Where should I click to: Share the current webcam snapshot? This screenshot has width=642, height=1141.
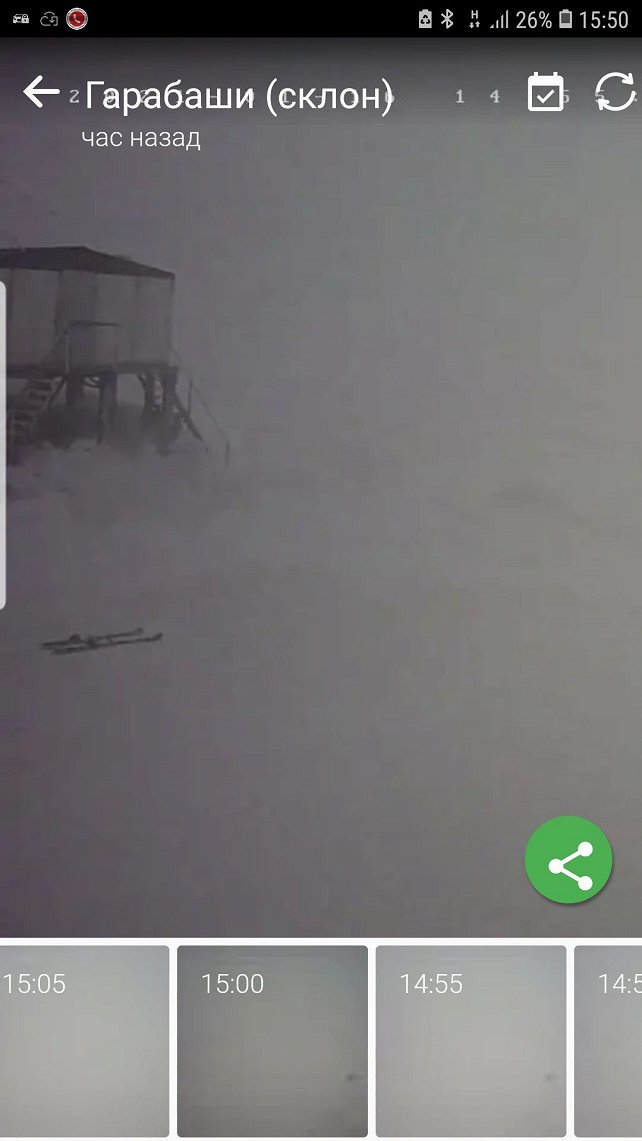(569, 861)
